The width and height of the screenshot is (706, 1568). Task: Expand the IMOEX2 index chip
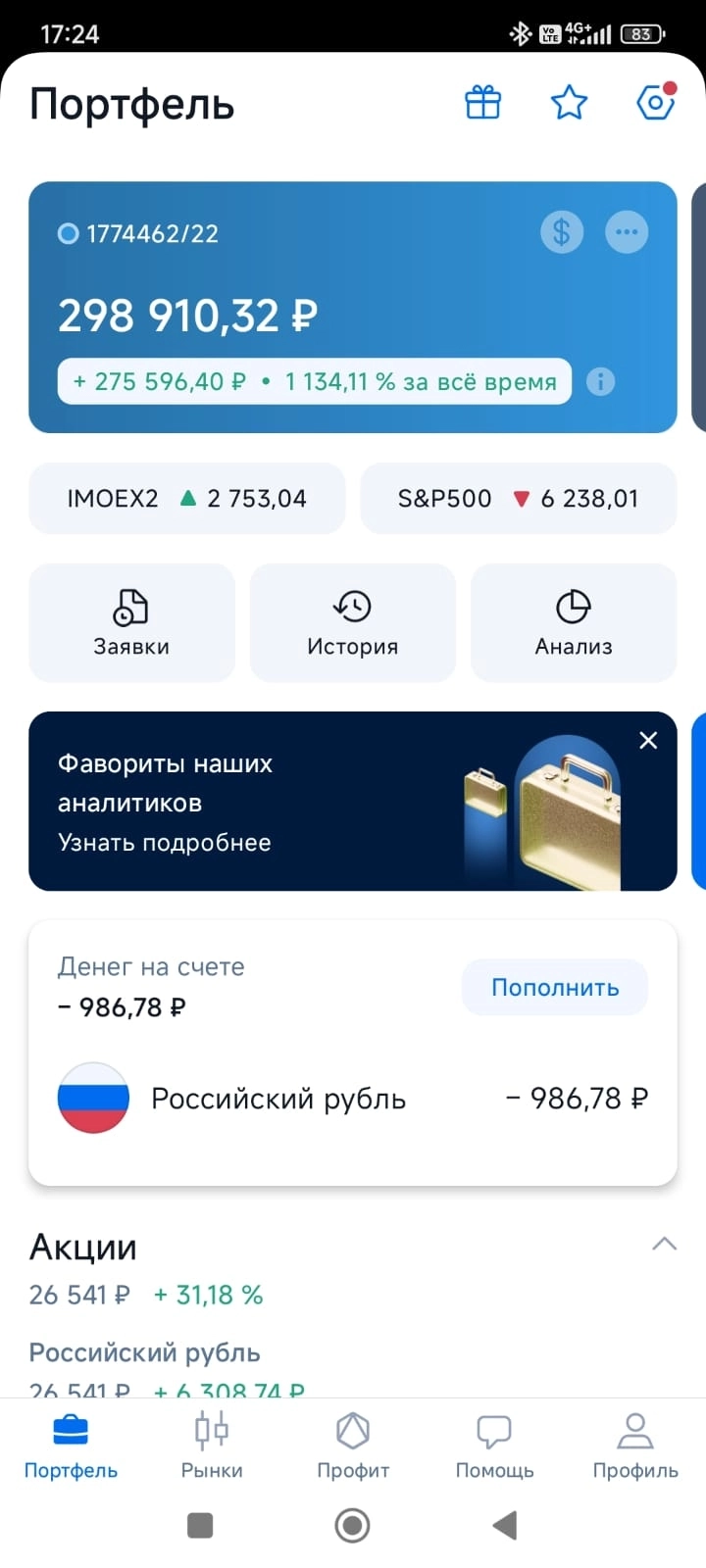(x=186, y=498)
